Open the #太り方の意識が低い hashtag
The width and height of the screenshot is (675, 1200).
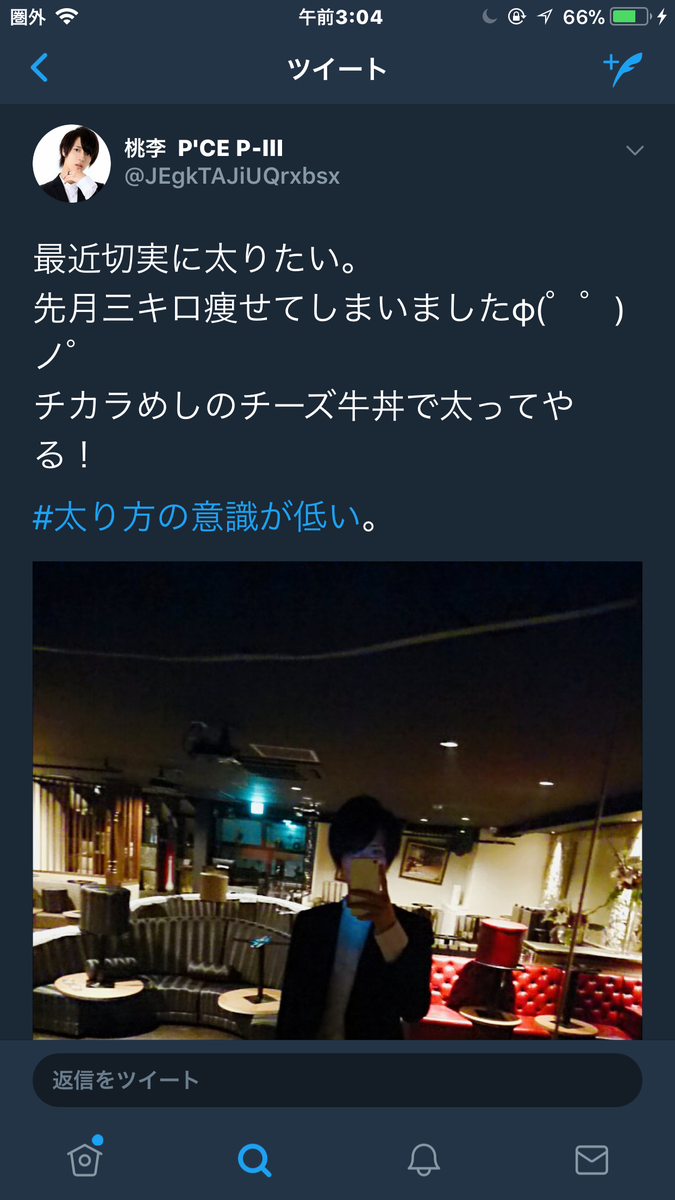(x=195, y=518)
